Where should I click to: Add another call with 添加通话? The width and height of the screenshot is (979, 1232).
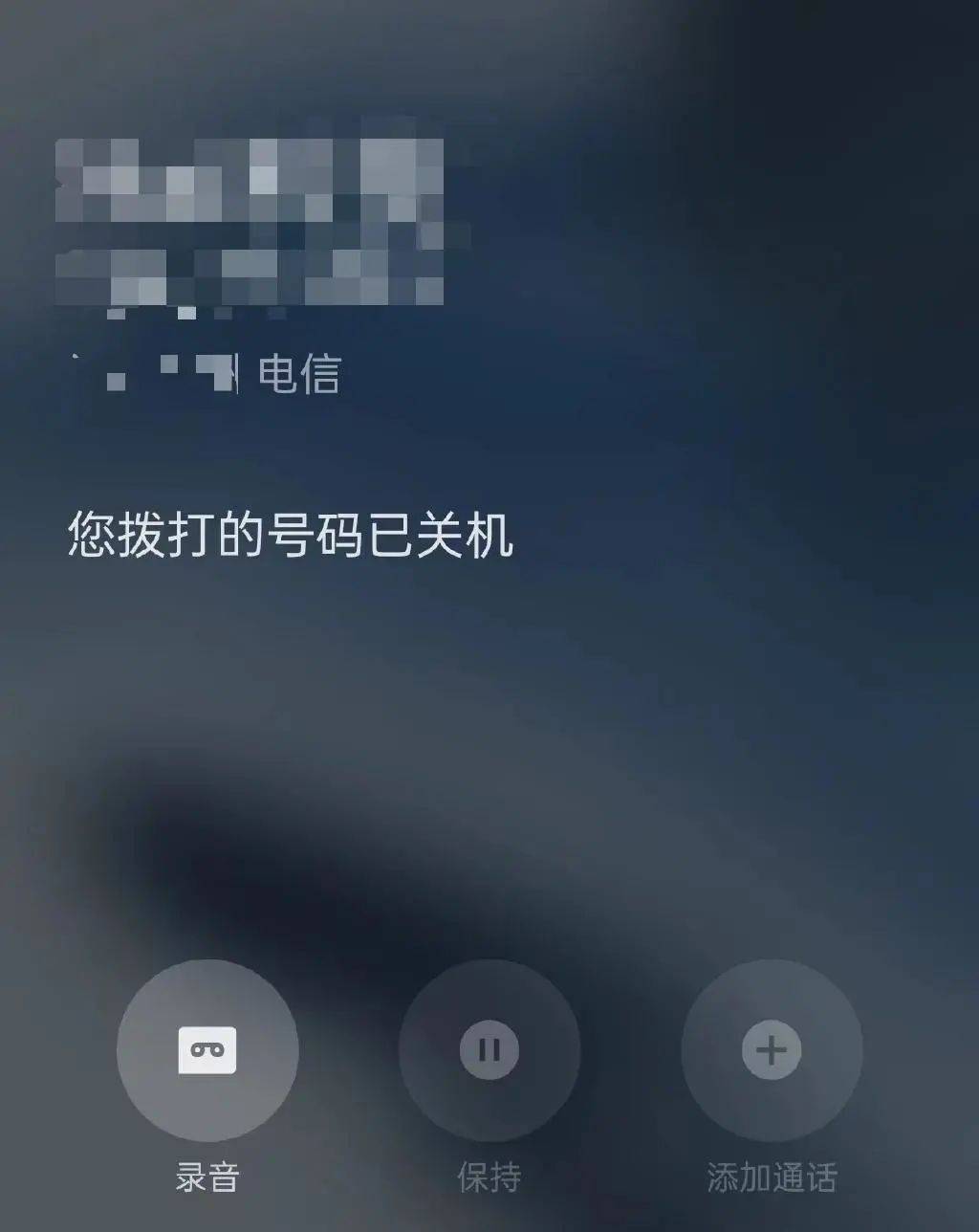(772, 1050)
